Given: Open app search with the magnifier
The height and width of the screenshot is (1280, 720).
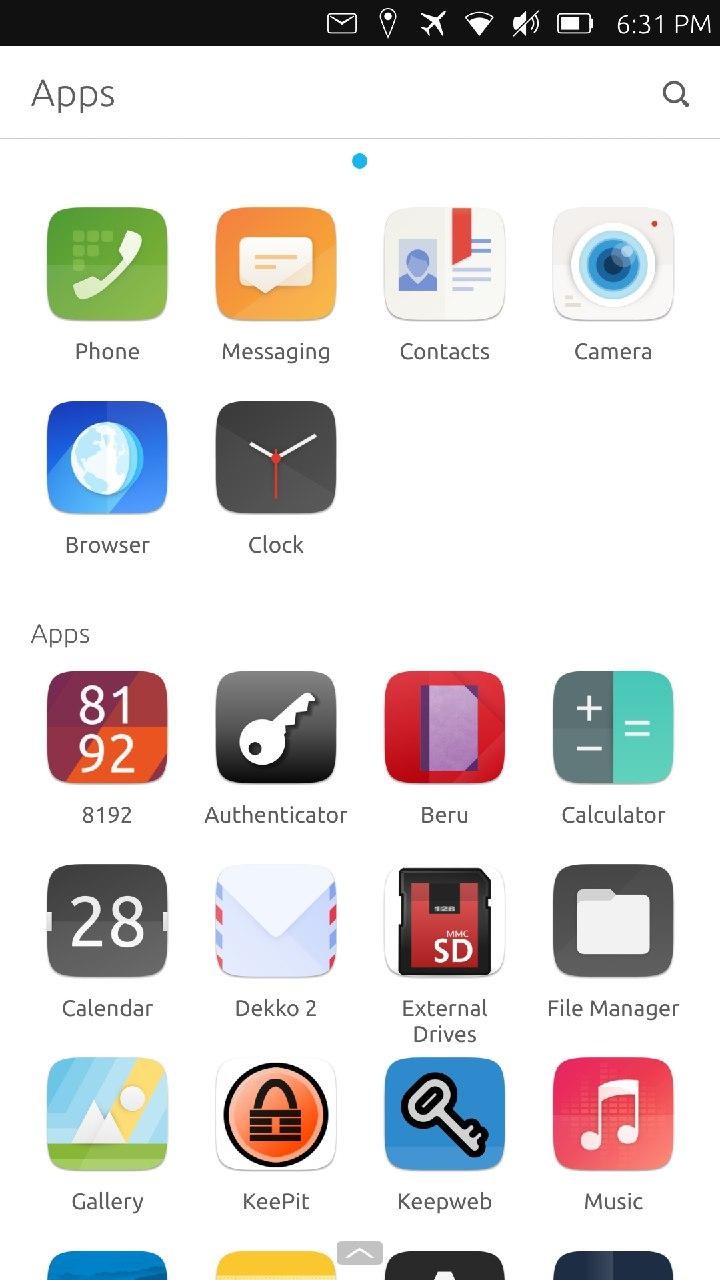Looking at the screenshot, I should click(676, 93).
